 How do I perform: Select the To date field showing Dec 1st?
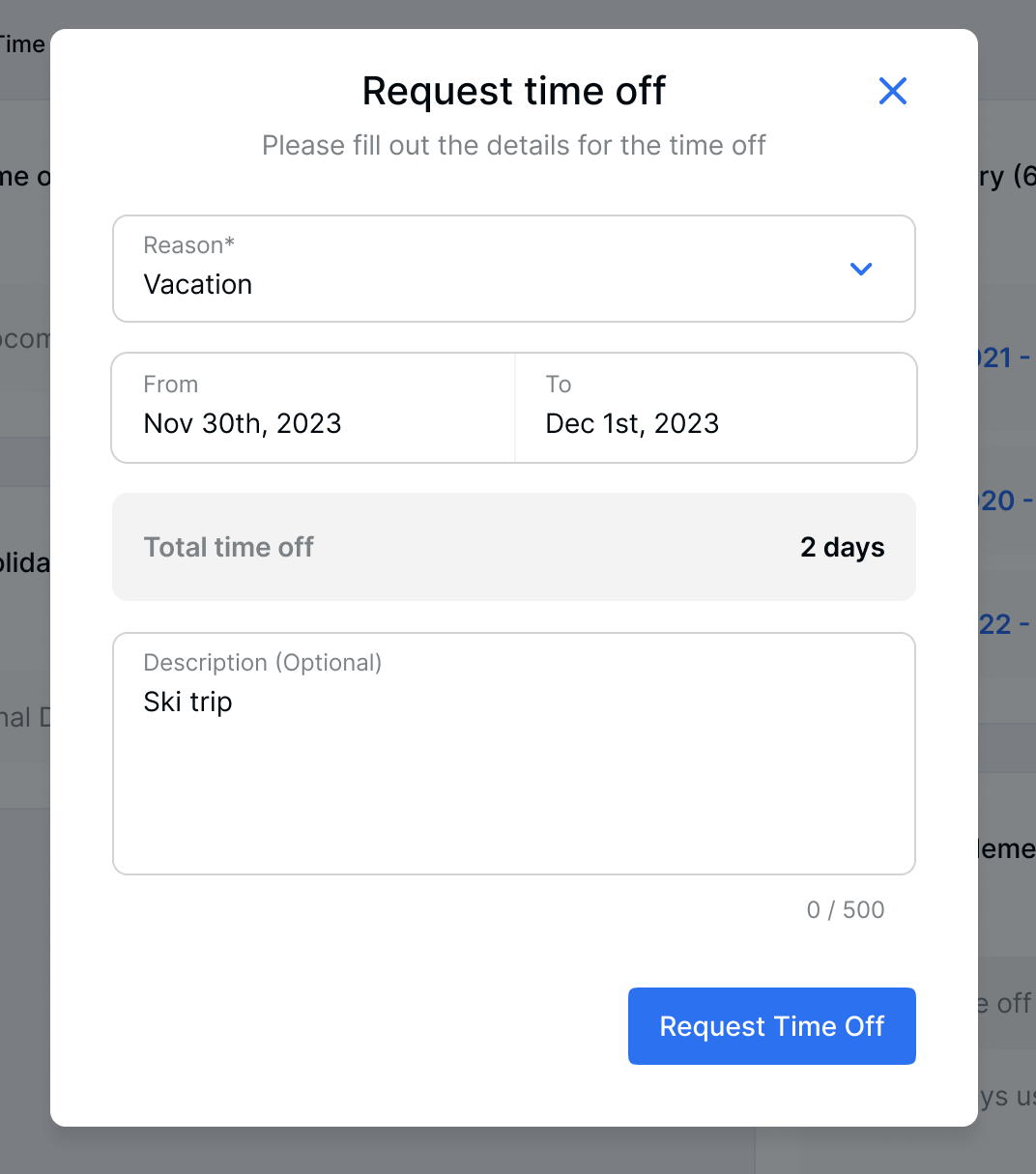pyautogui.click(x=632, y=423)
